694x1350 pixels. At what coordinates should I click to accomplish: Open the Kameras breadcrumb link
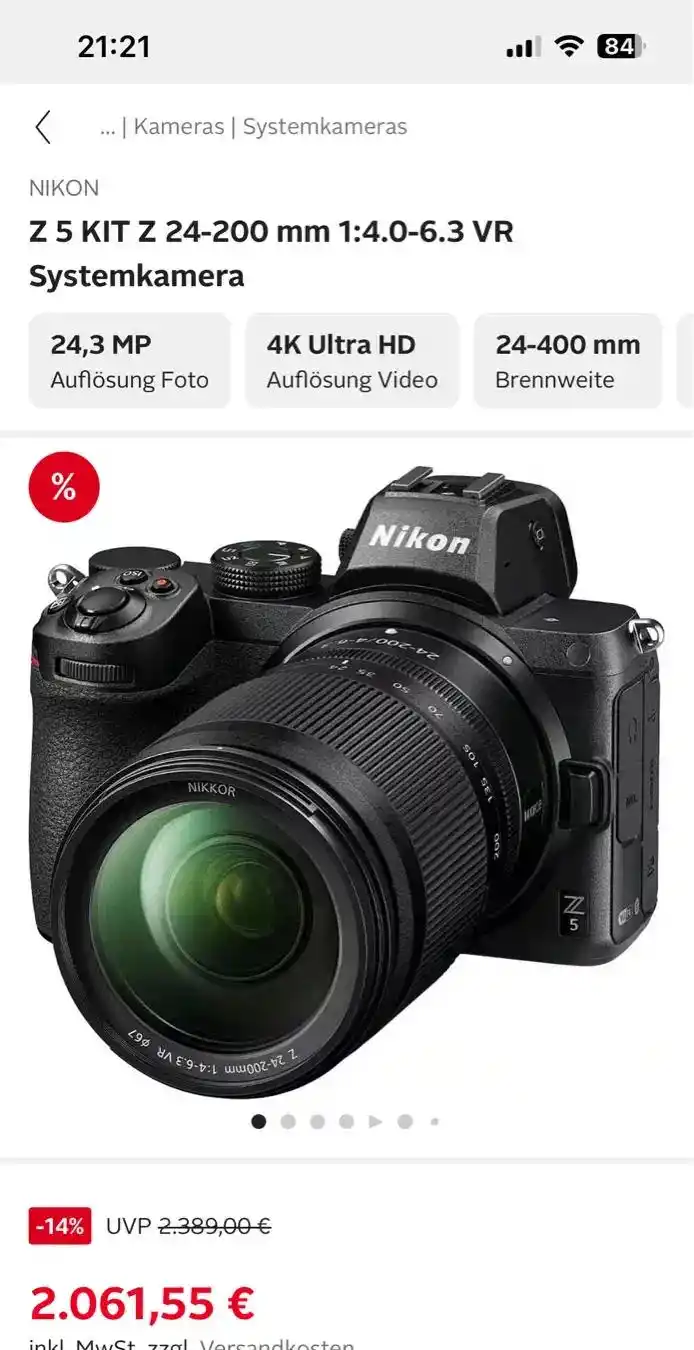click(178, 127)
